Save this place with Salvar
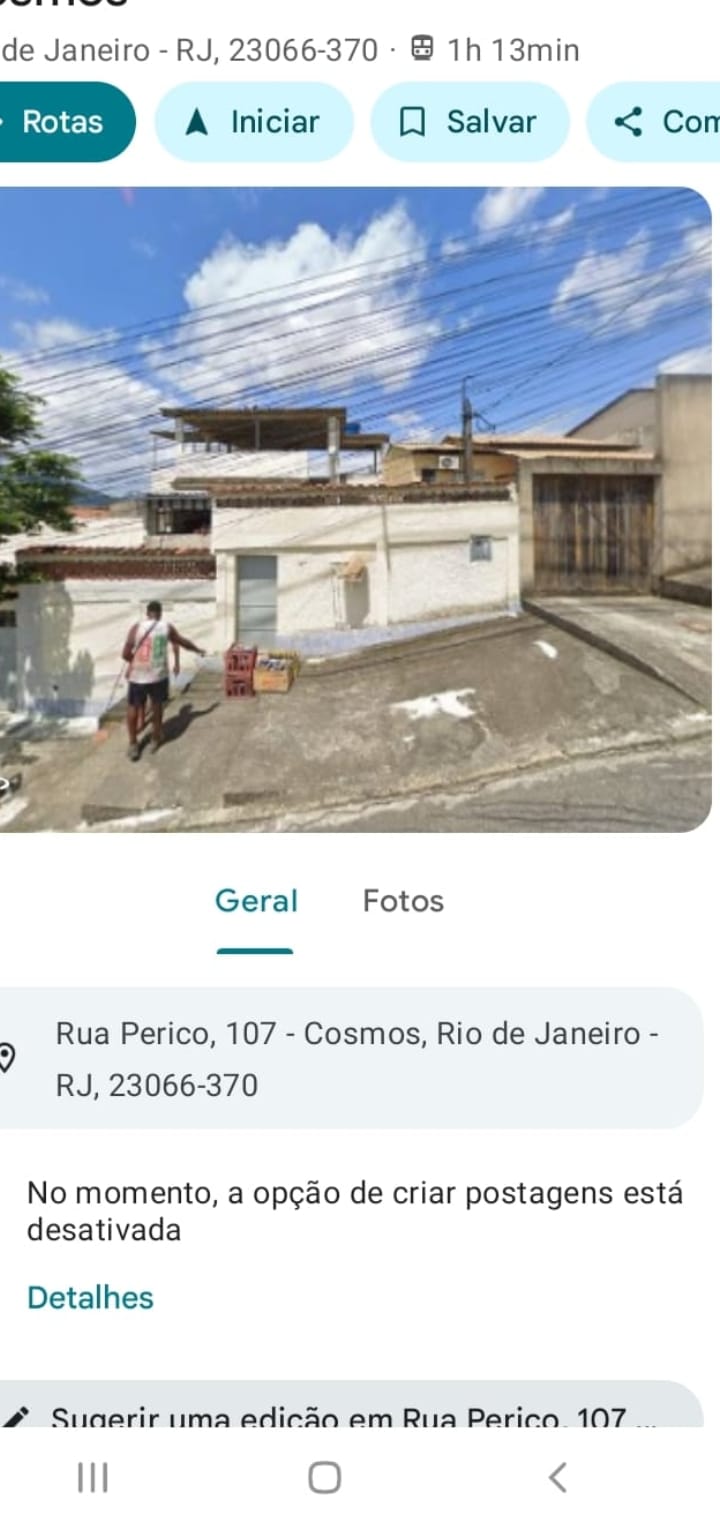720x1520 pixels. 469,122
